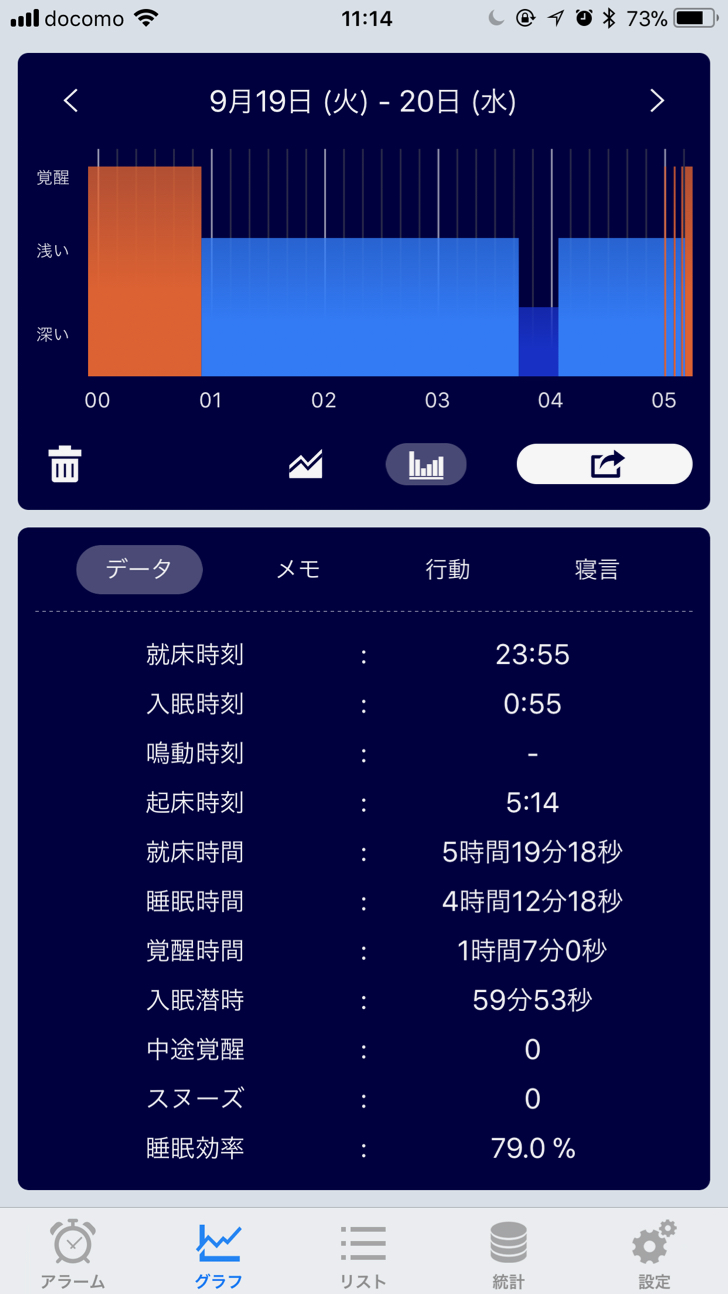Switch to the リスト tab
728x1294 pixels.
coord(363,1253)
